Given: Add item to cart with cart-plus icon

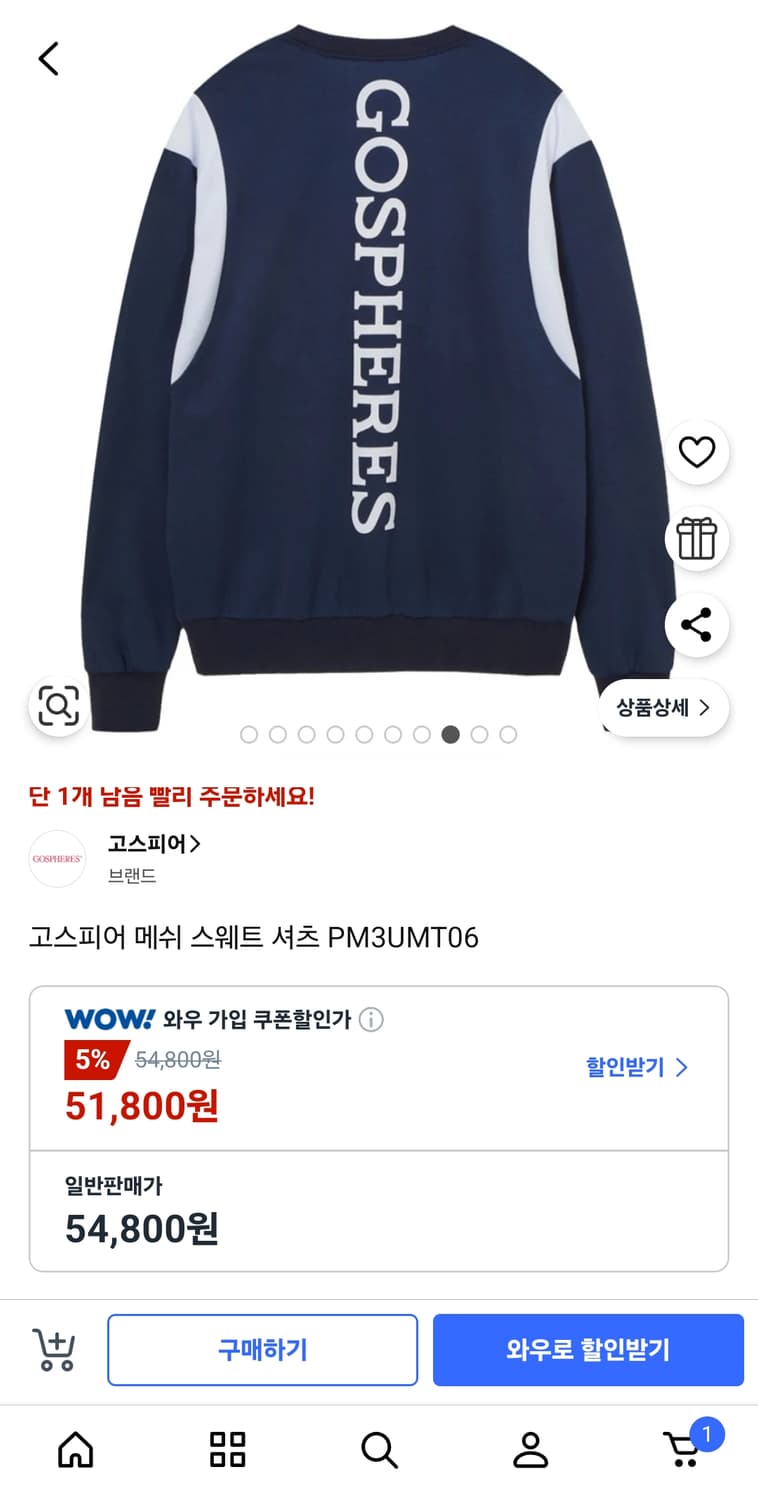Looking at the screenshot, I should click(x=55, y=1349).
